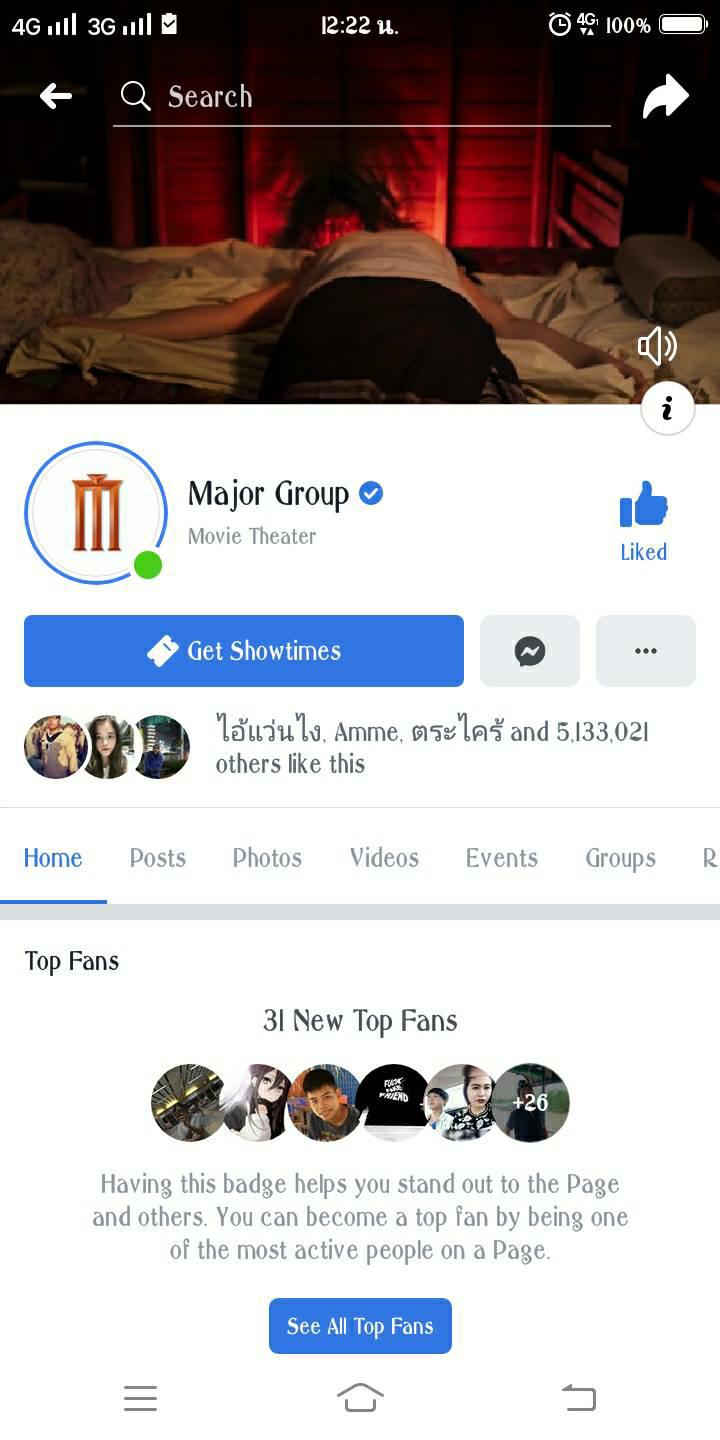Tap See All Top Fans
The image size is (720, 1440).
coord(360,1326)
